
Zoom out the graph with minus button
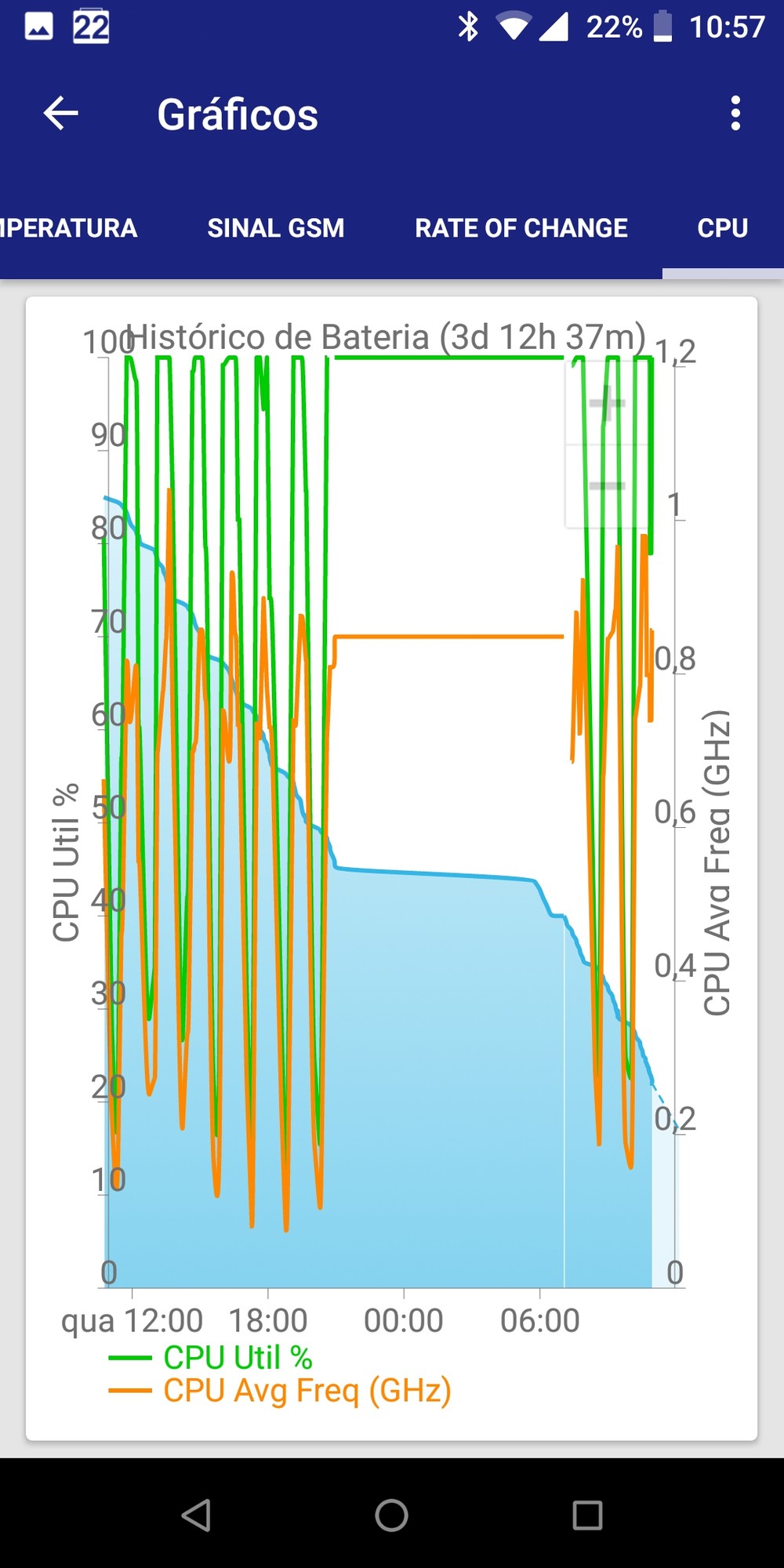(x=608, y=486)
